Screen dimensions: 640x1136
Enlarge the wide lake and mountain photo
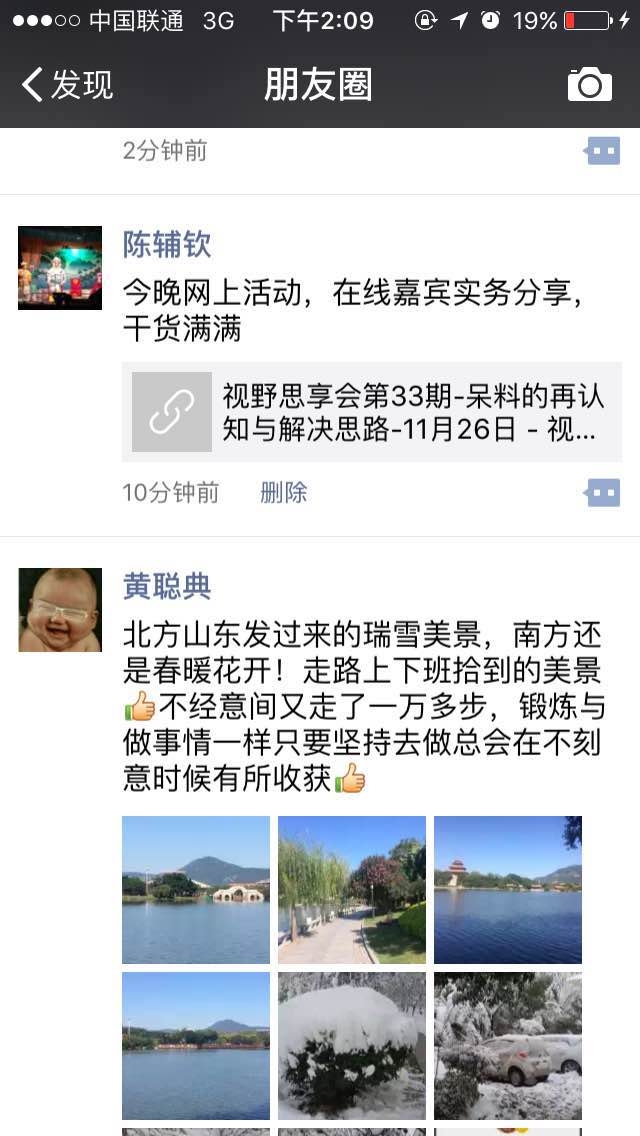coord(196,1046)
